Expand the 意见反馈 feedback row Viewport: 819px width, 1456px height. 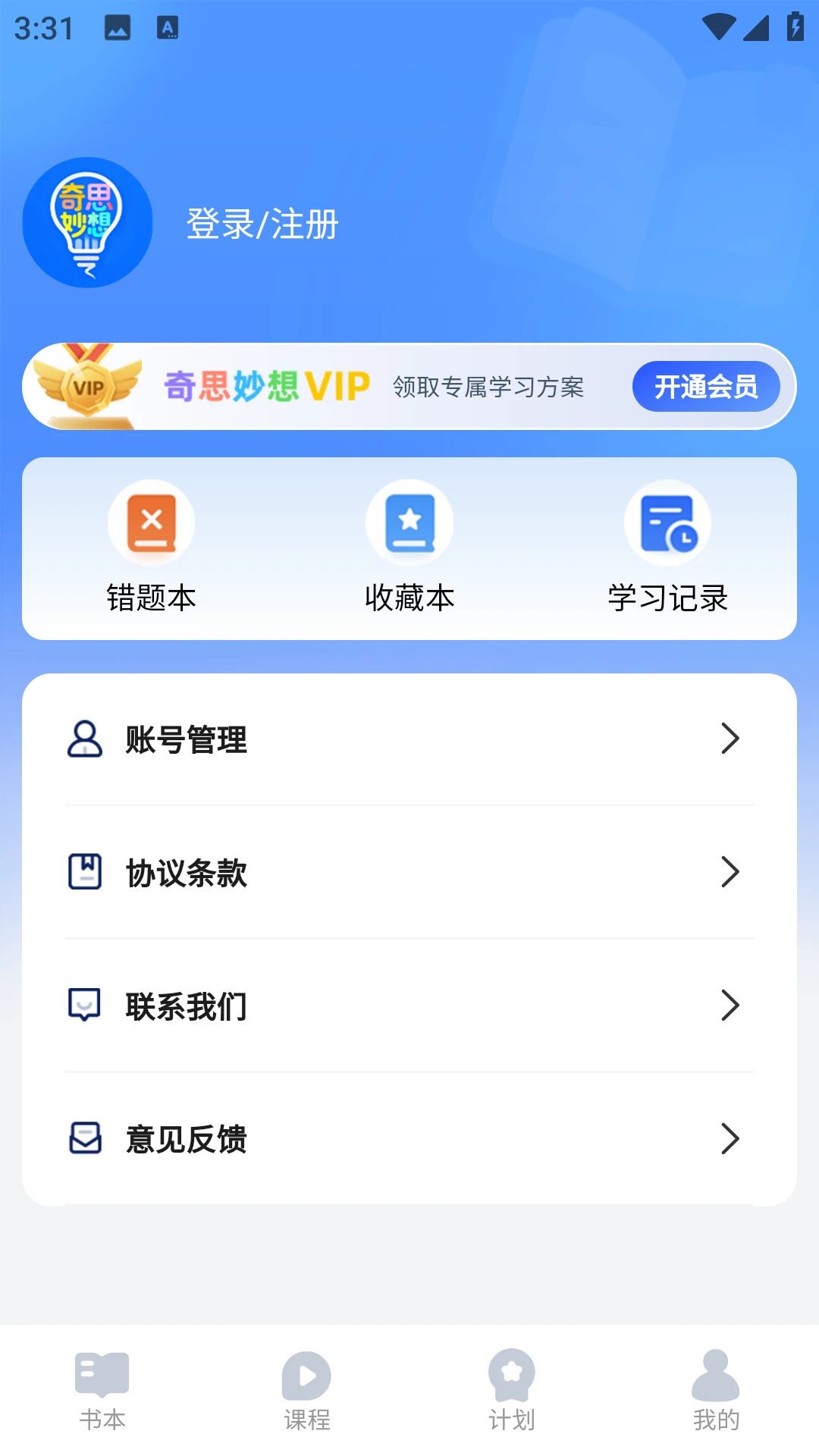point(409,1137)
